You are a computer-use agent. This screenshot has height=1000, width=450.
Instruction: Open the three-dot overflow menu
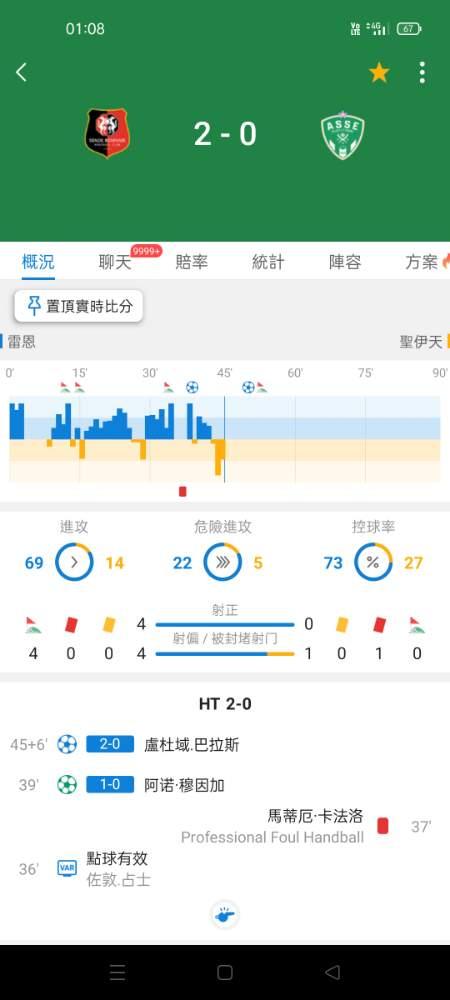[x=422, y=73]
